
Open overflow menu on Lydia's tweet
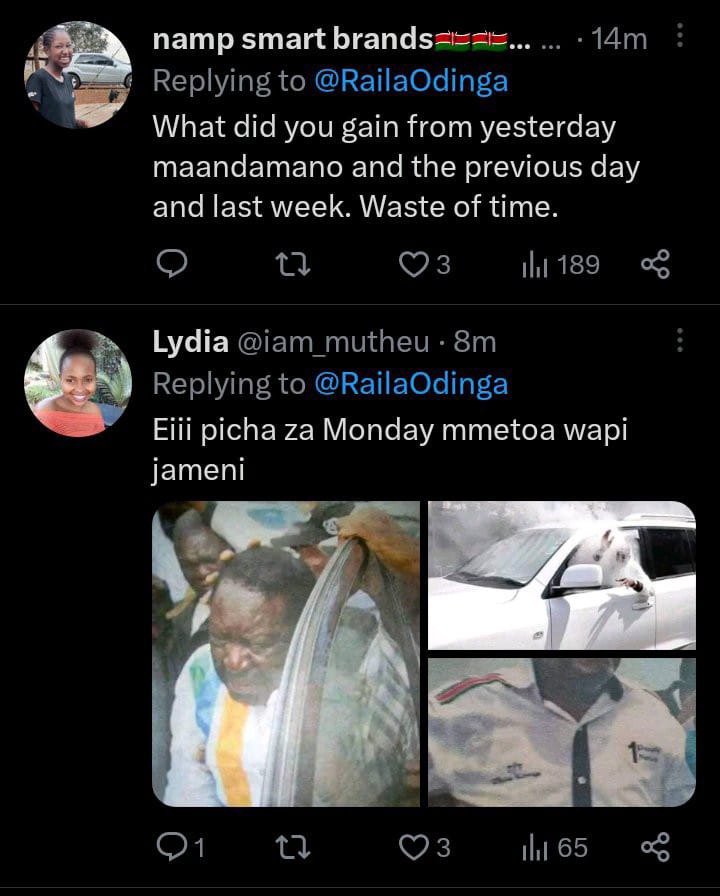pos(680,341)
